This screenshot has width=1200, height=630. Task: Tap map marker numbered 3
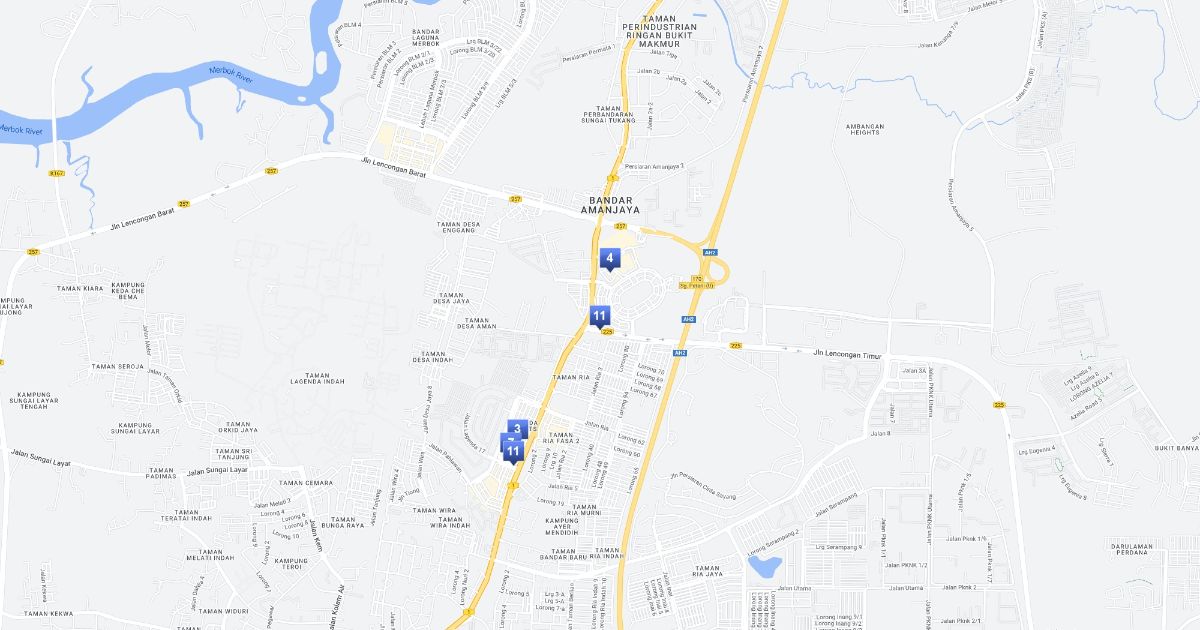[518, 430]
